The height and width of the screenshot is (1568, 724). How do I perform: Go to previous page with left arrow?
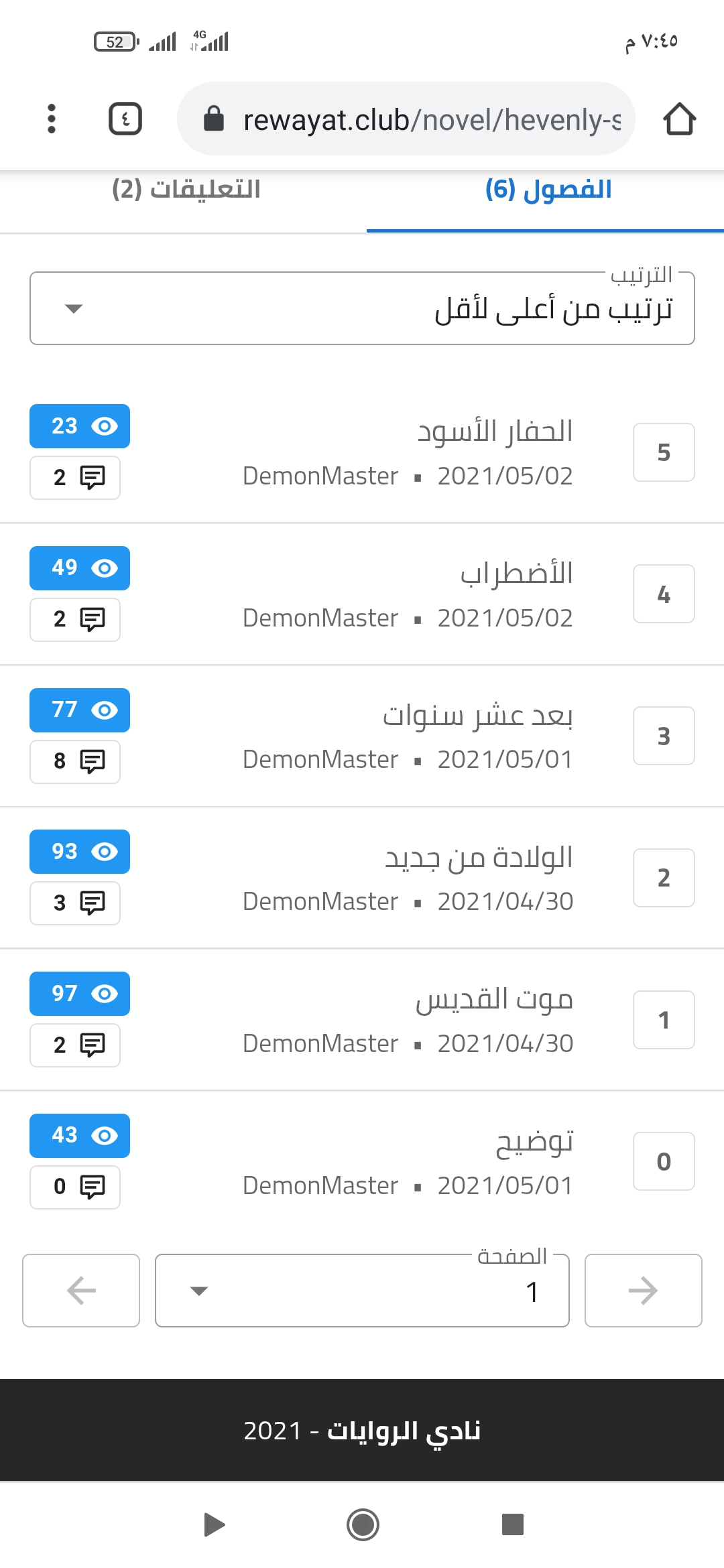pyautogui.click(x=81, y=1291)
